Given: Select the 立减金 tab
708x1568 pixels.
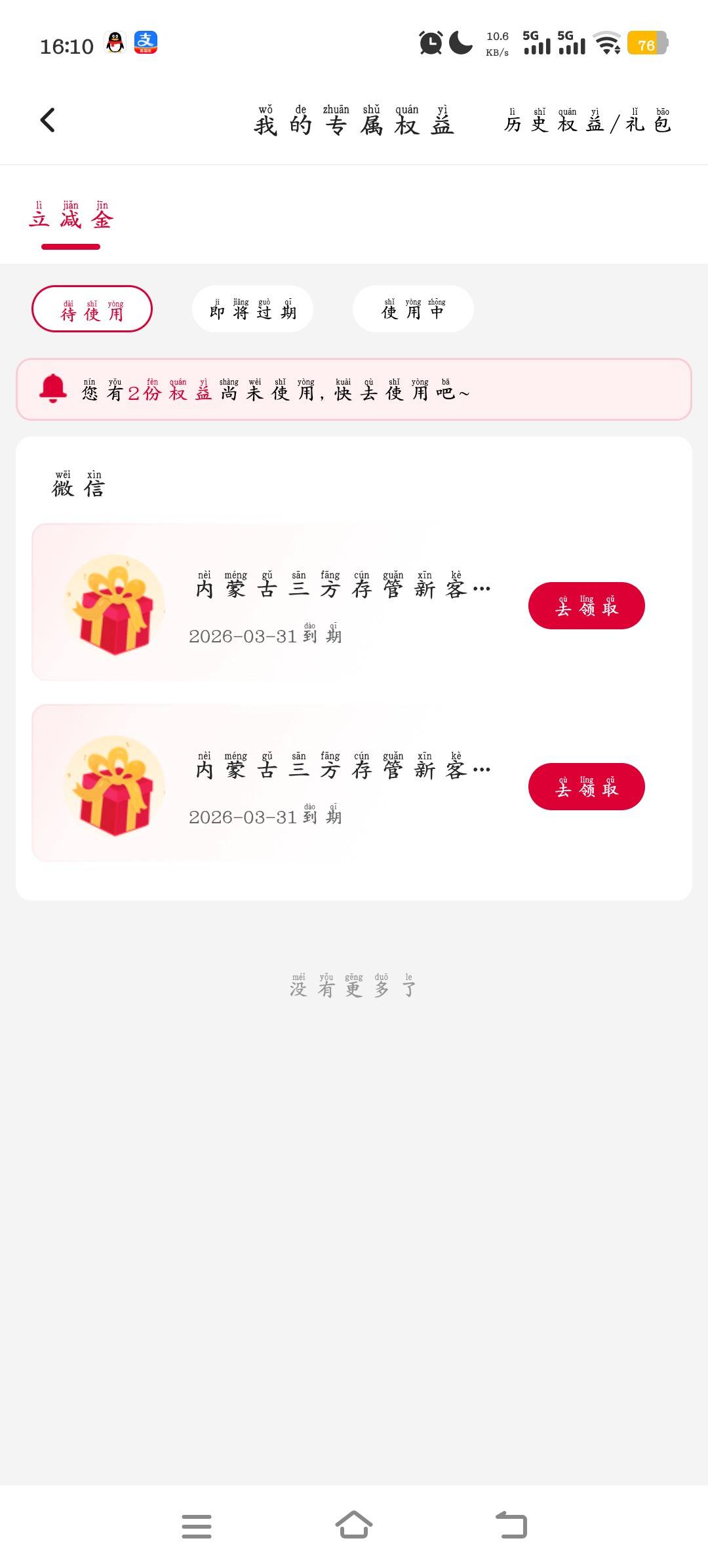Looking at the screenshot, I should [x=71, y=218].
